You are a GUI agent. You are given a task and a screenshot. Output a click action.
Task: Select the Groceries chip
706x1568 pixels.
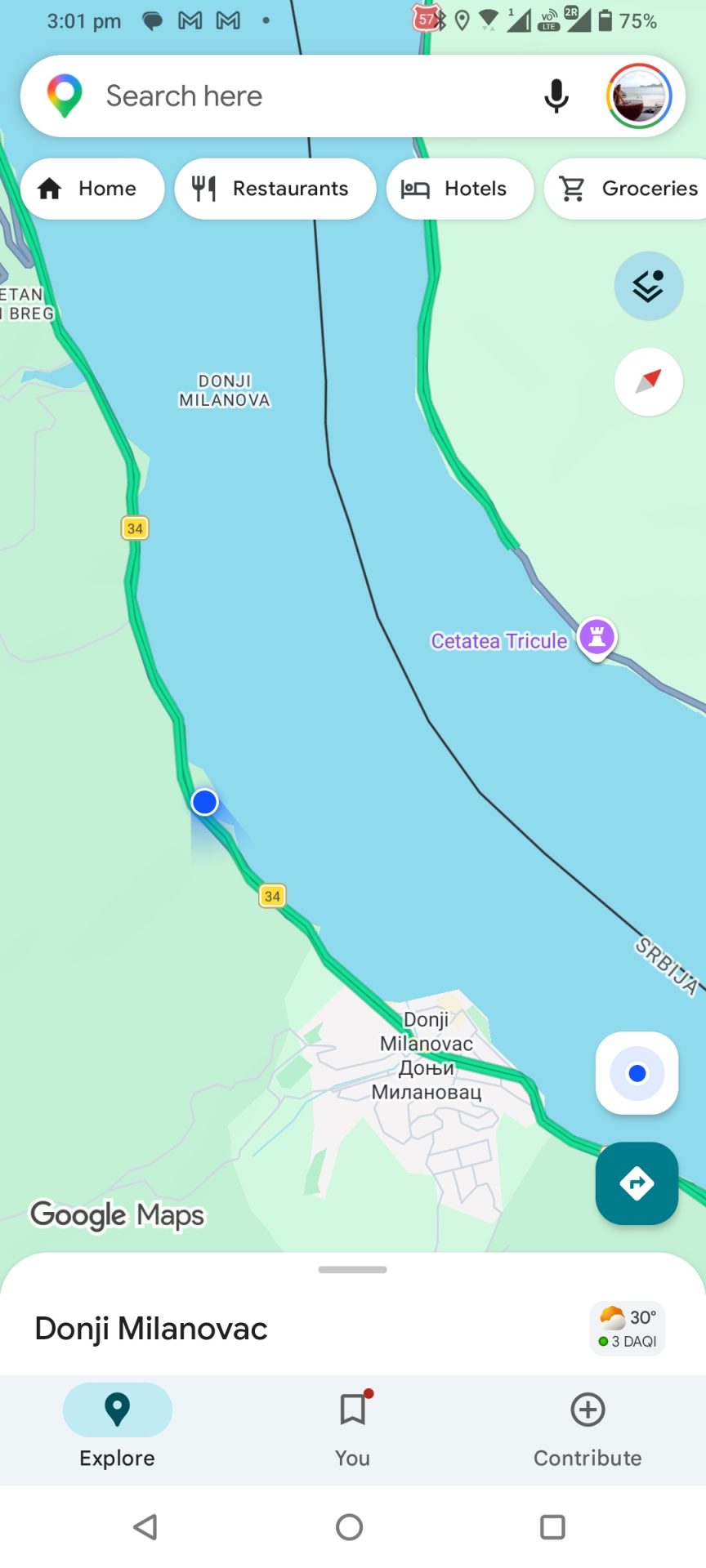[627, 189]
